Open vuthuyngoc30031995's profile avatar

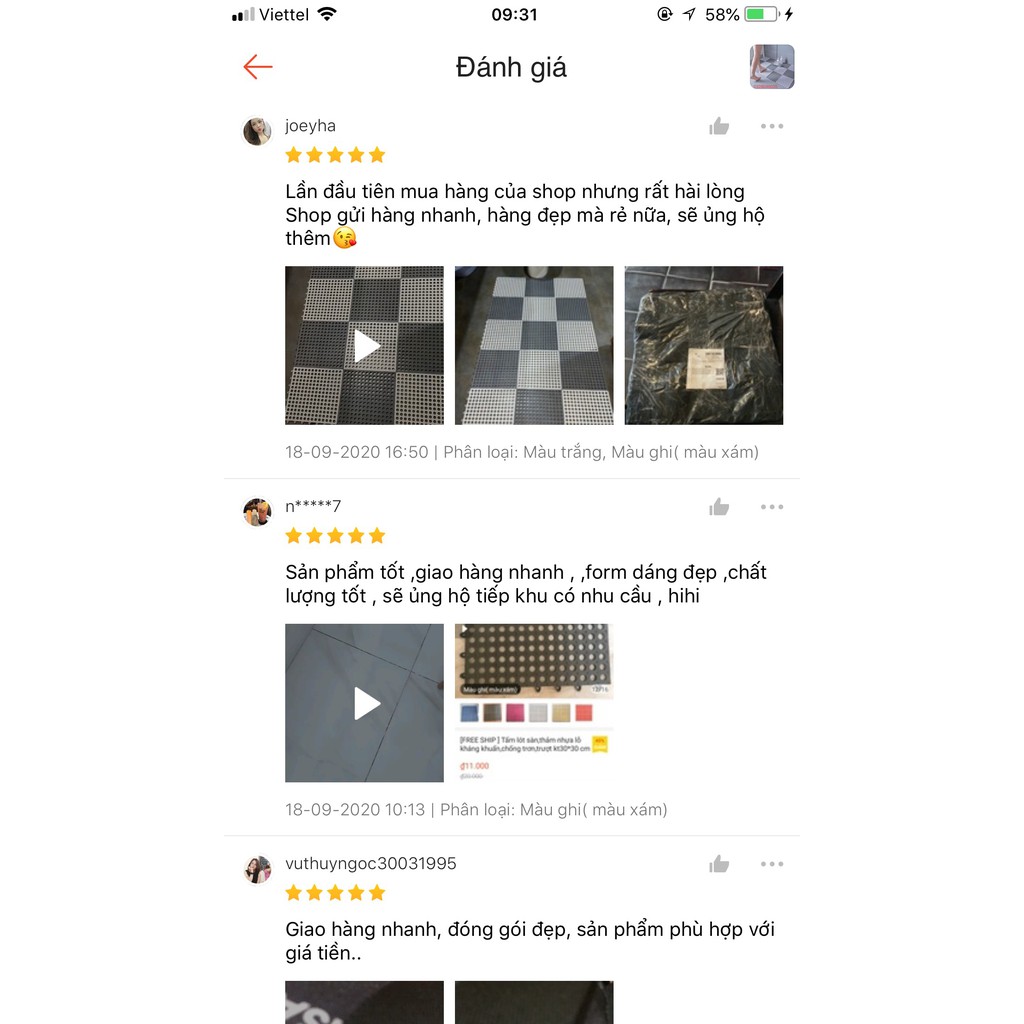tap(257, 869)
